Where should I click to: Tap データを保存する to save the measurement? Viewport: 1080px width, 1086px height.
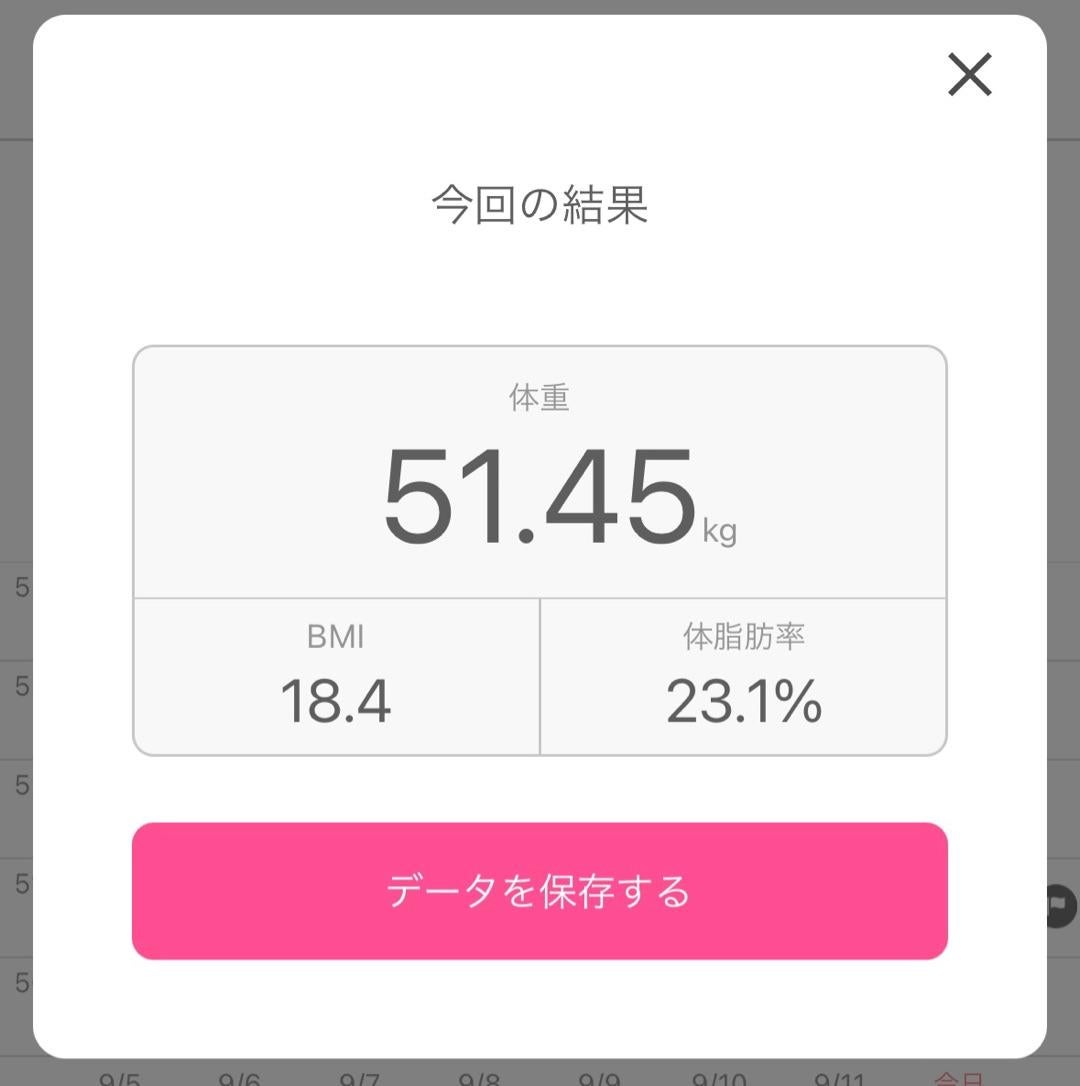click(539, 891)
